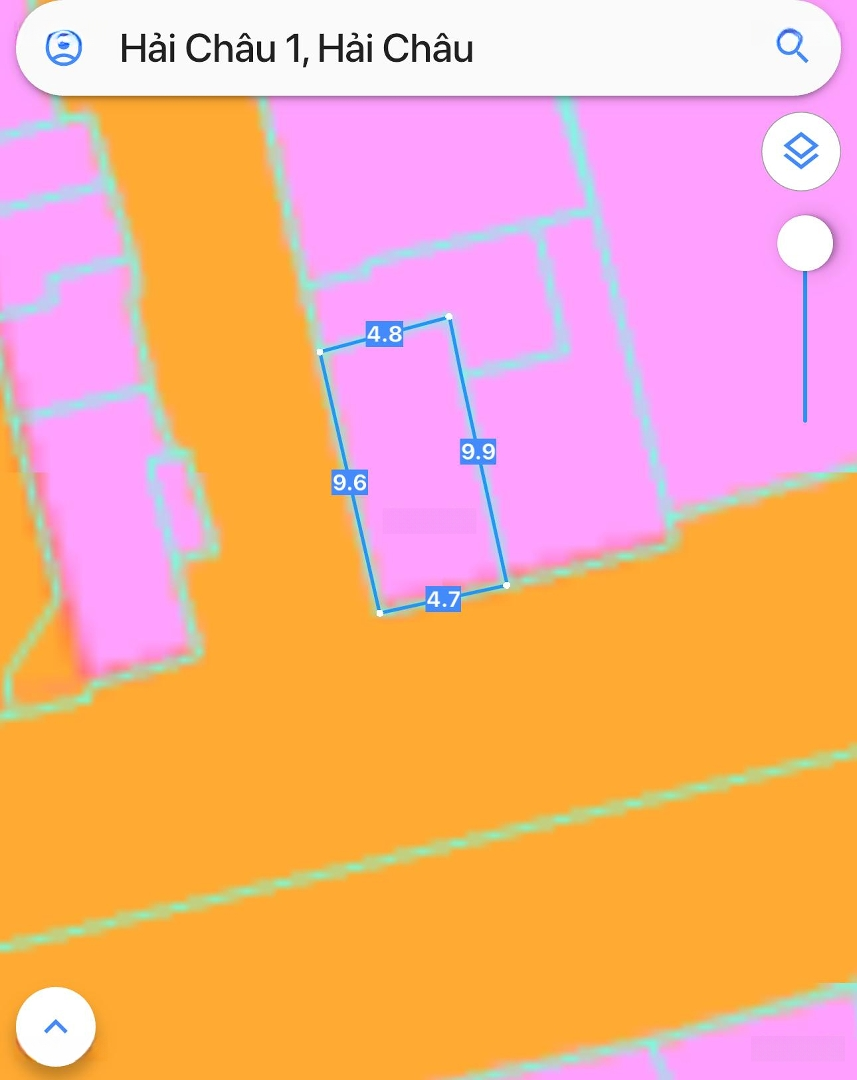857x1080 pixels.
Task: Tap the magnifier search icon
Action: point(792,46)
